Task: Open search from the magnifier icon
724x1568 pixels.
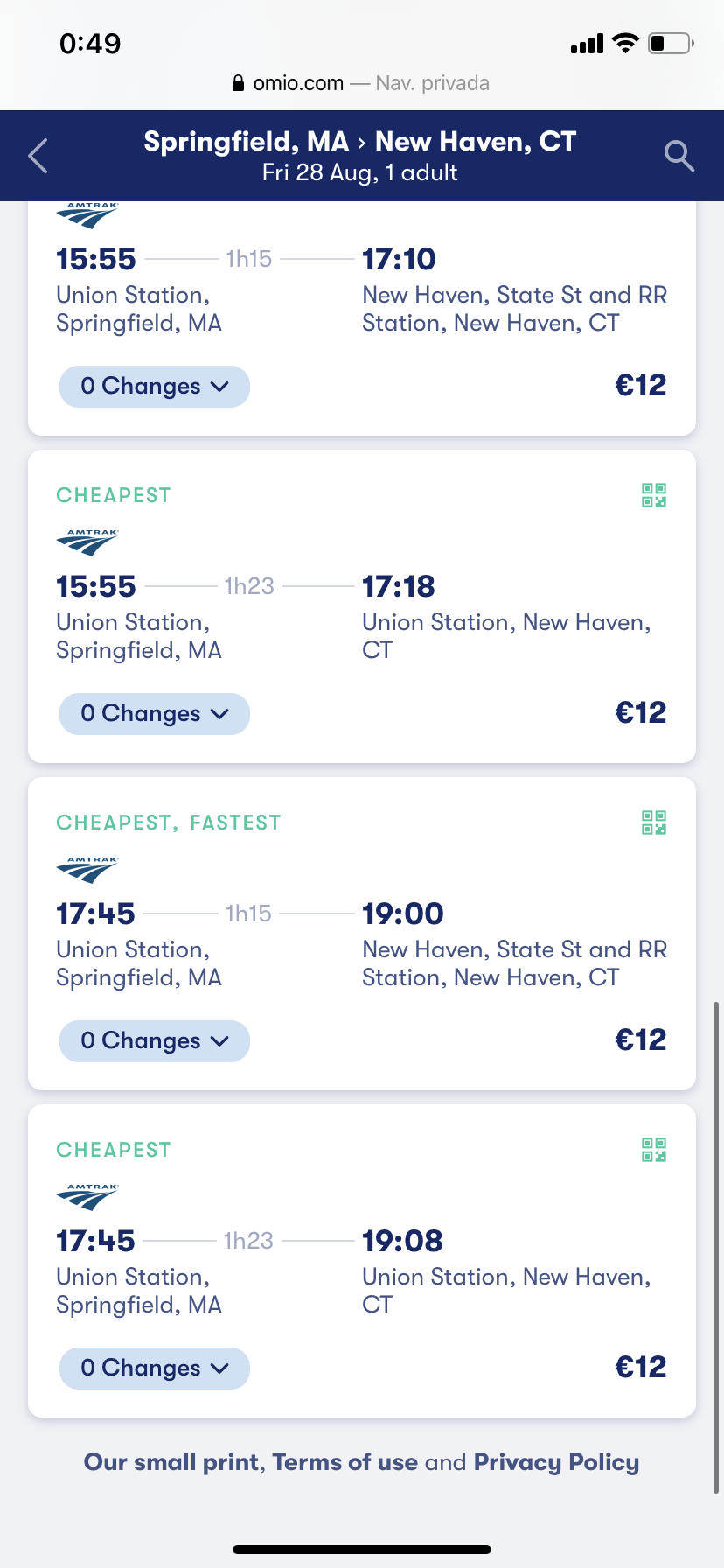Action: point(679,156)
